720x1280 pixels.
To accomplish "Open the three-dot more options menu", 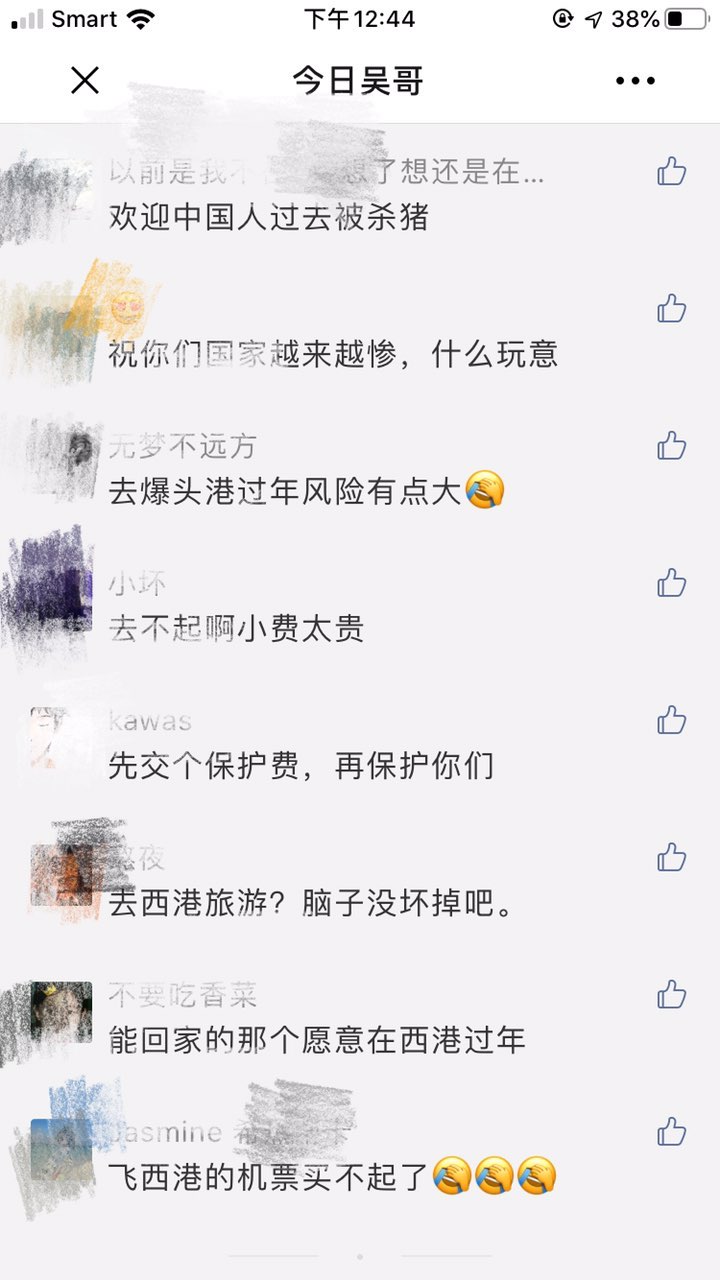I will point(635,80).
